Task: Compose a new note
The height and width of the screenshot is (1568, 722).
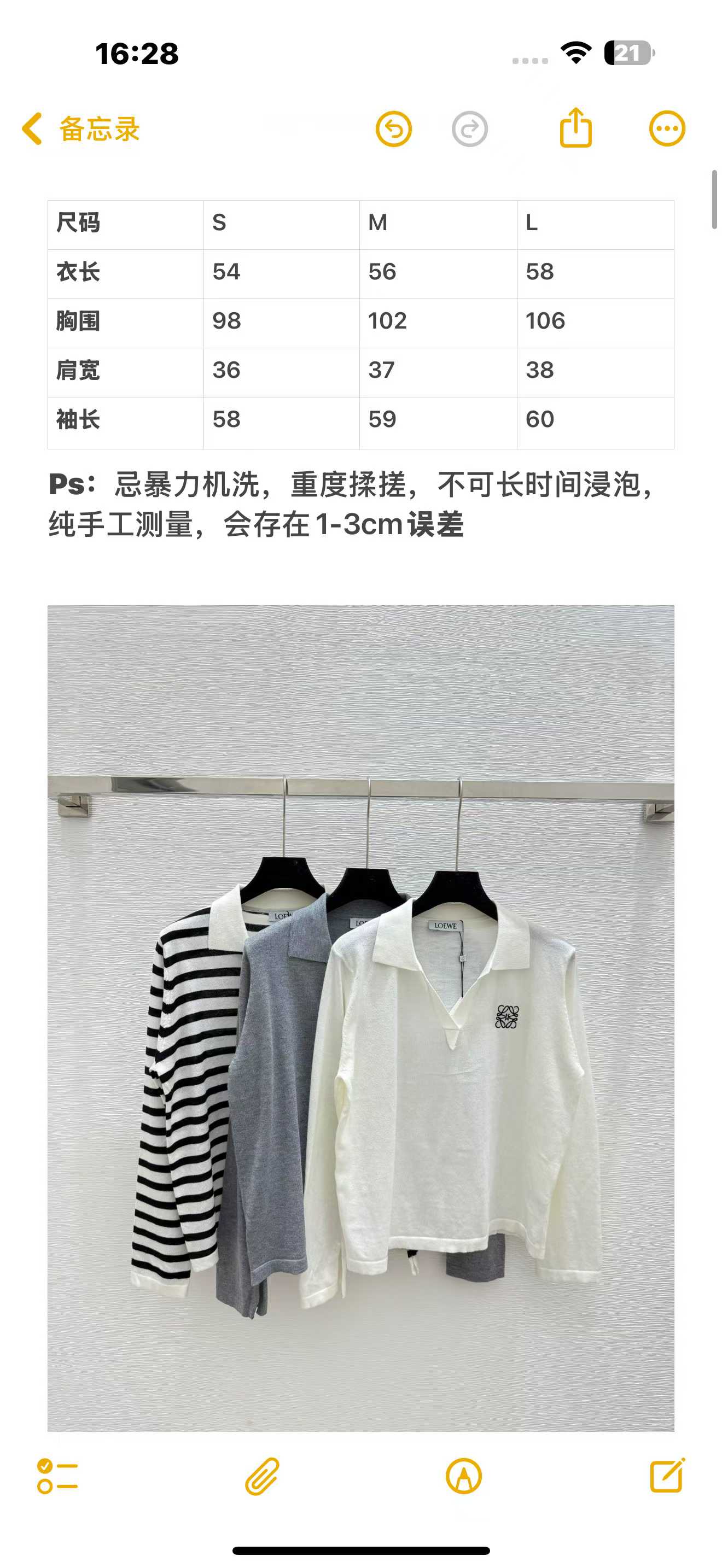Action: point(668,1475)
